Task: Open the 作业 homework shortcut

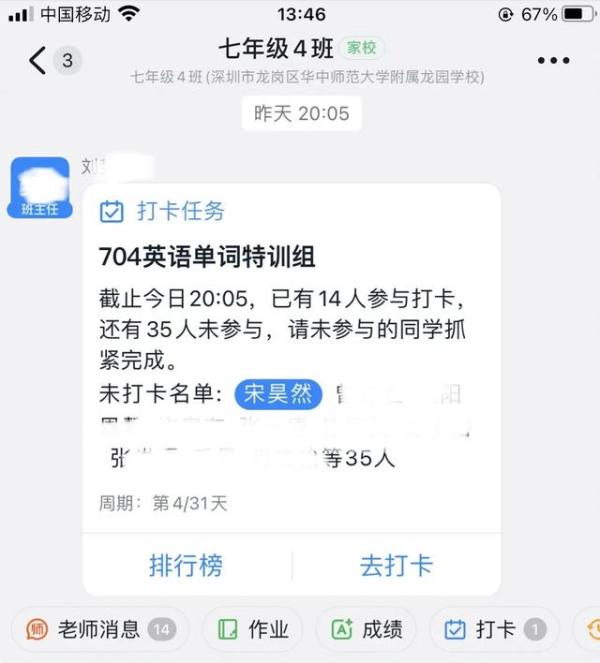Action: point(254,629)
